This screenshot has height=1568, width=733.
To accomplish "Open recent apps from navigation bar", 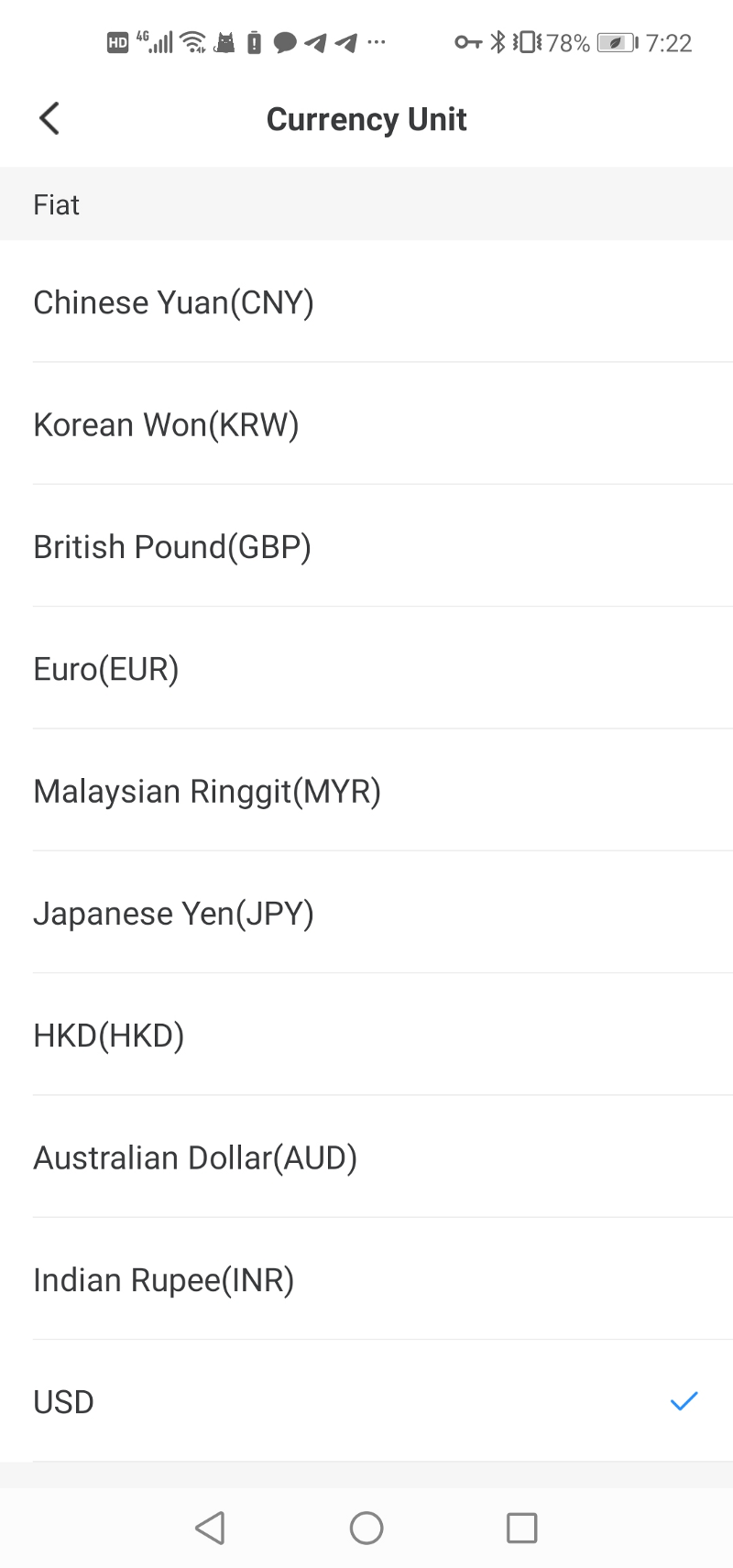I will pyautogui.click(x=521, y=1528).
